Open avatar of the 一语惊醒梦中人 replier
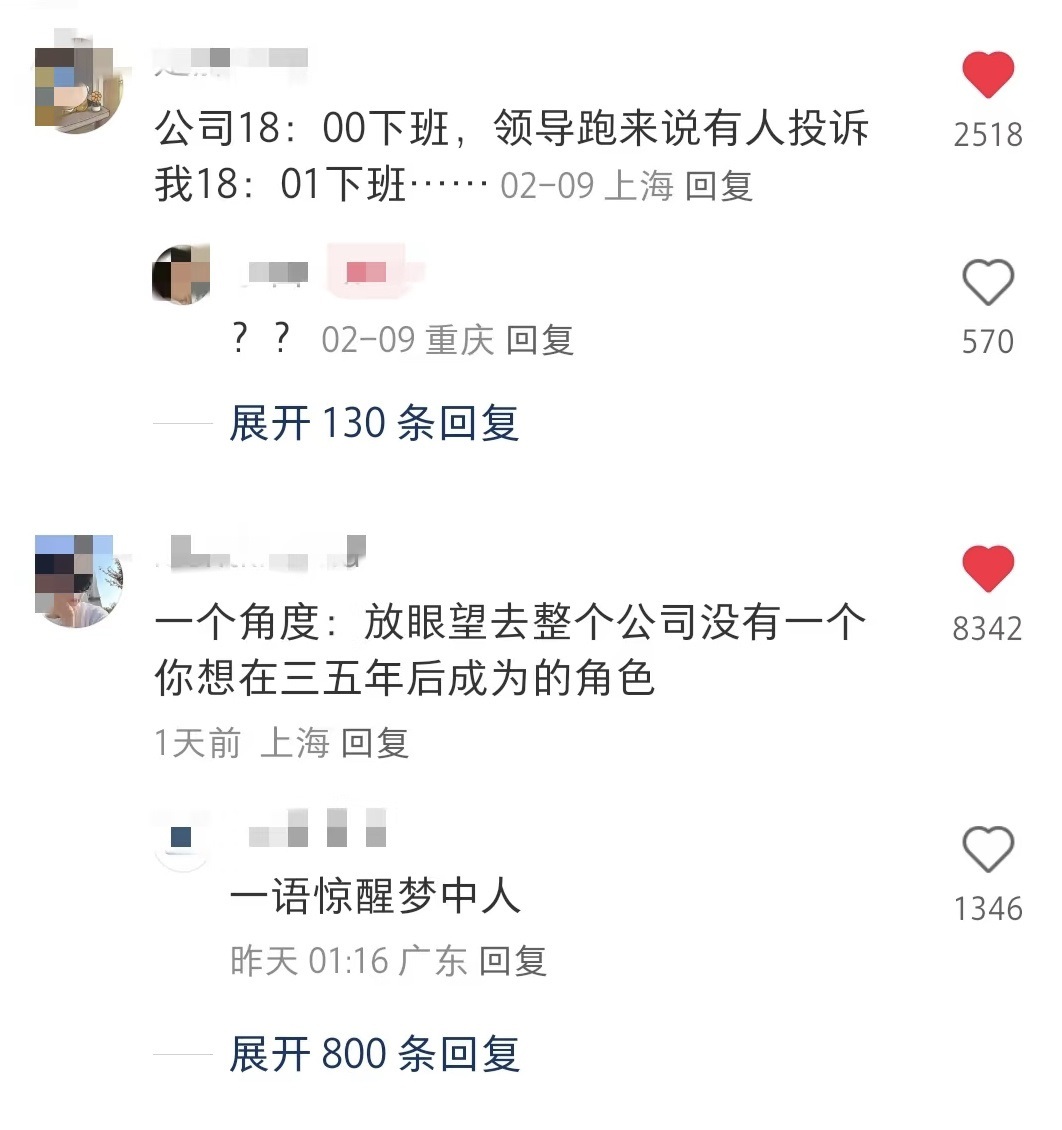Screen dimensions: 1062x1130 coord(181,840)
